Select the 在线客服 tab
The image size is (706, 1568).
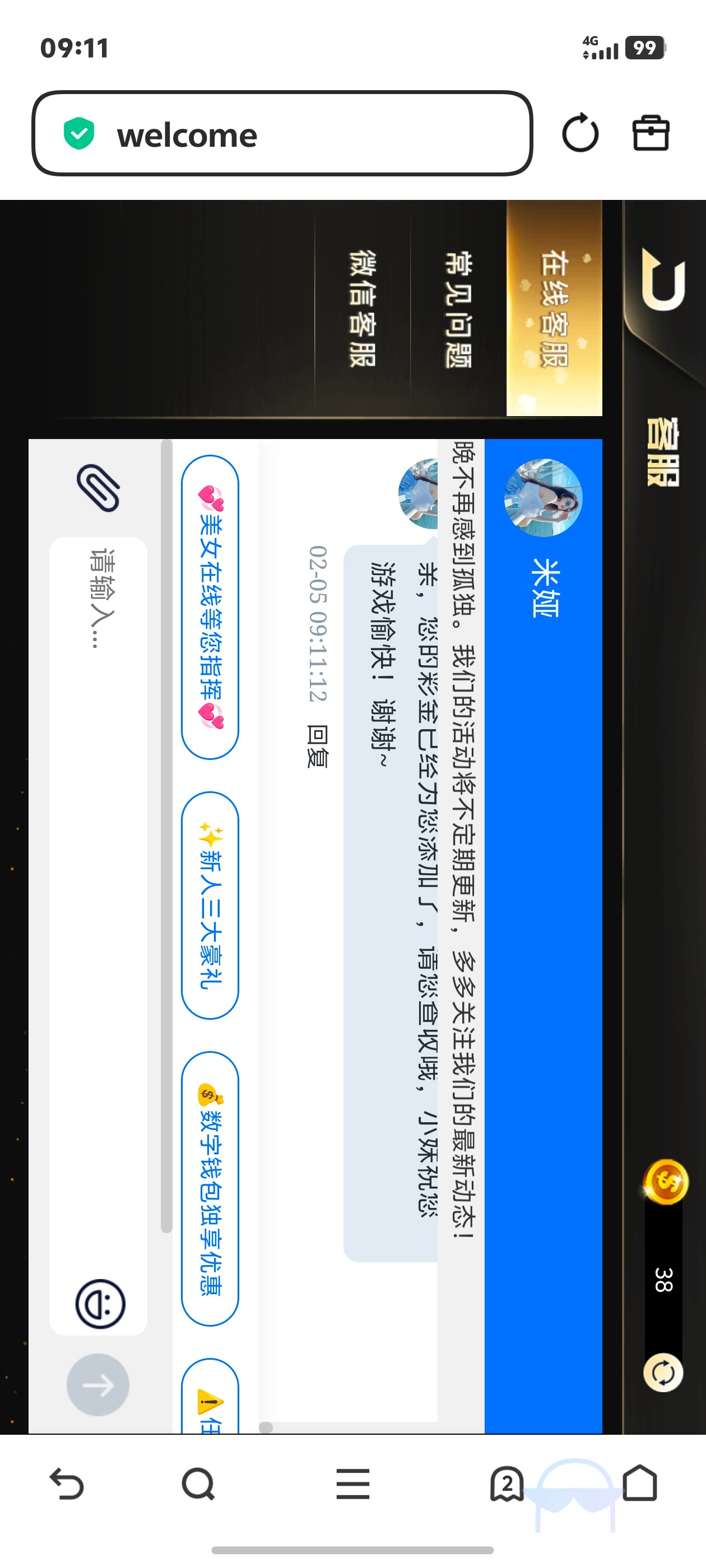coord(554,308)
